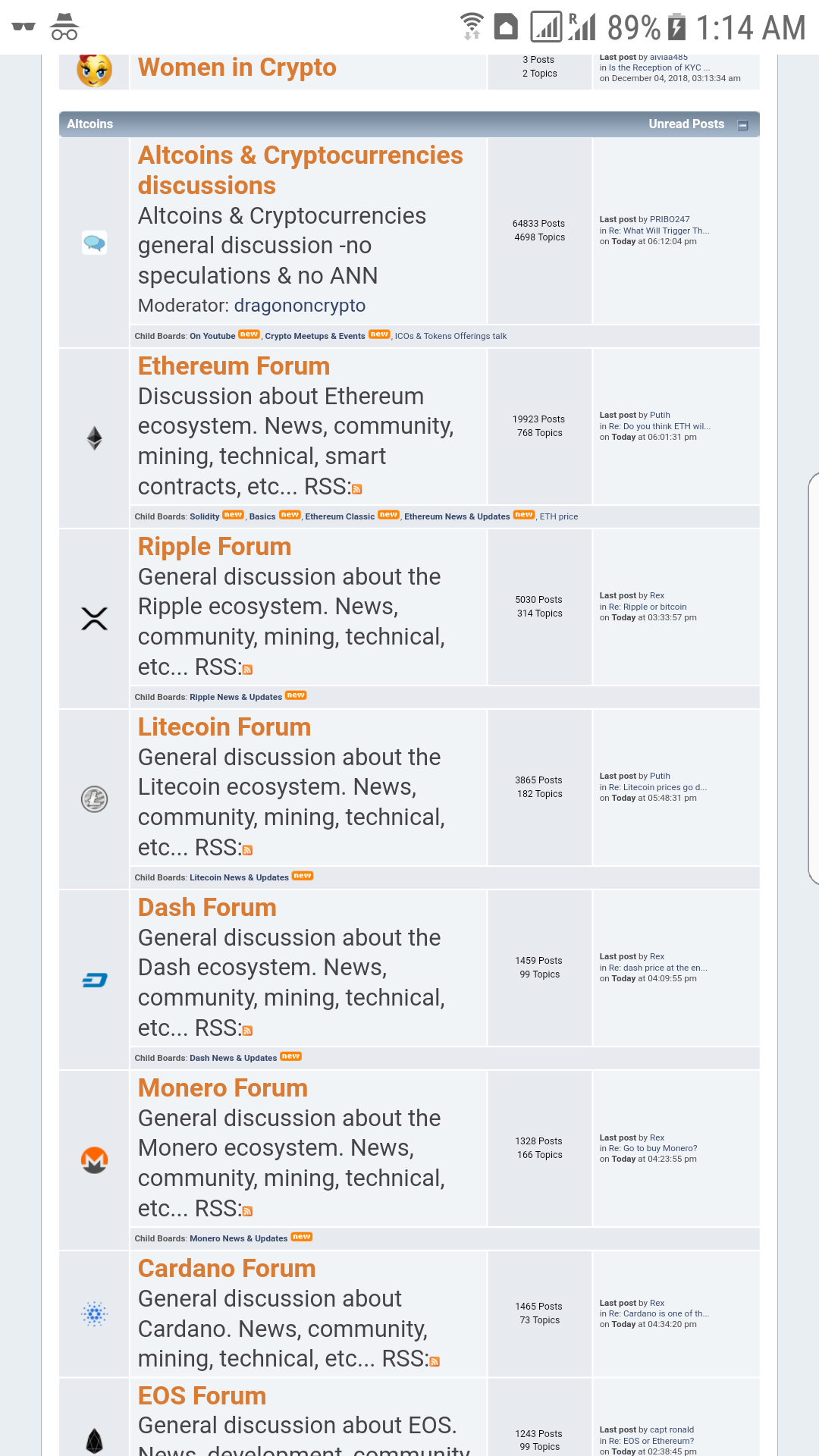
Task: Collapse the Altcoins category section
Action: [x=742, y=125]
